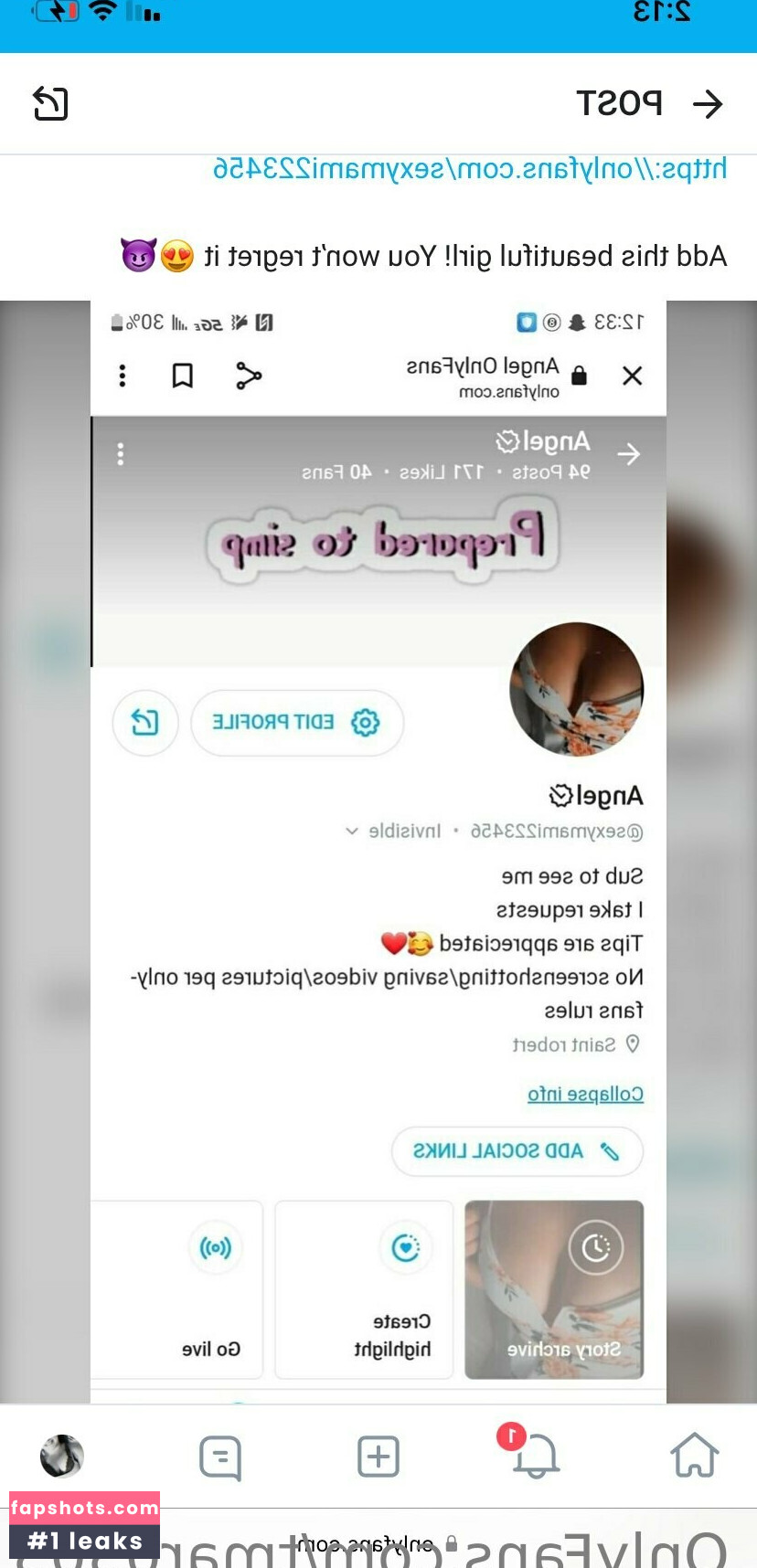Viewport: 757px width, 1568px height.
Task: Open the messages tab
Action: point(220,1457)
